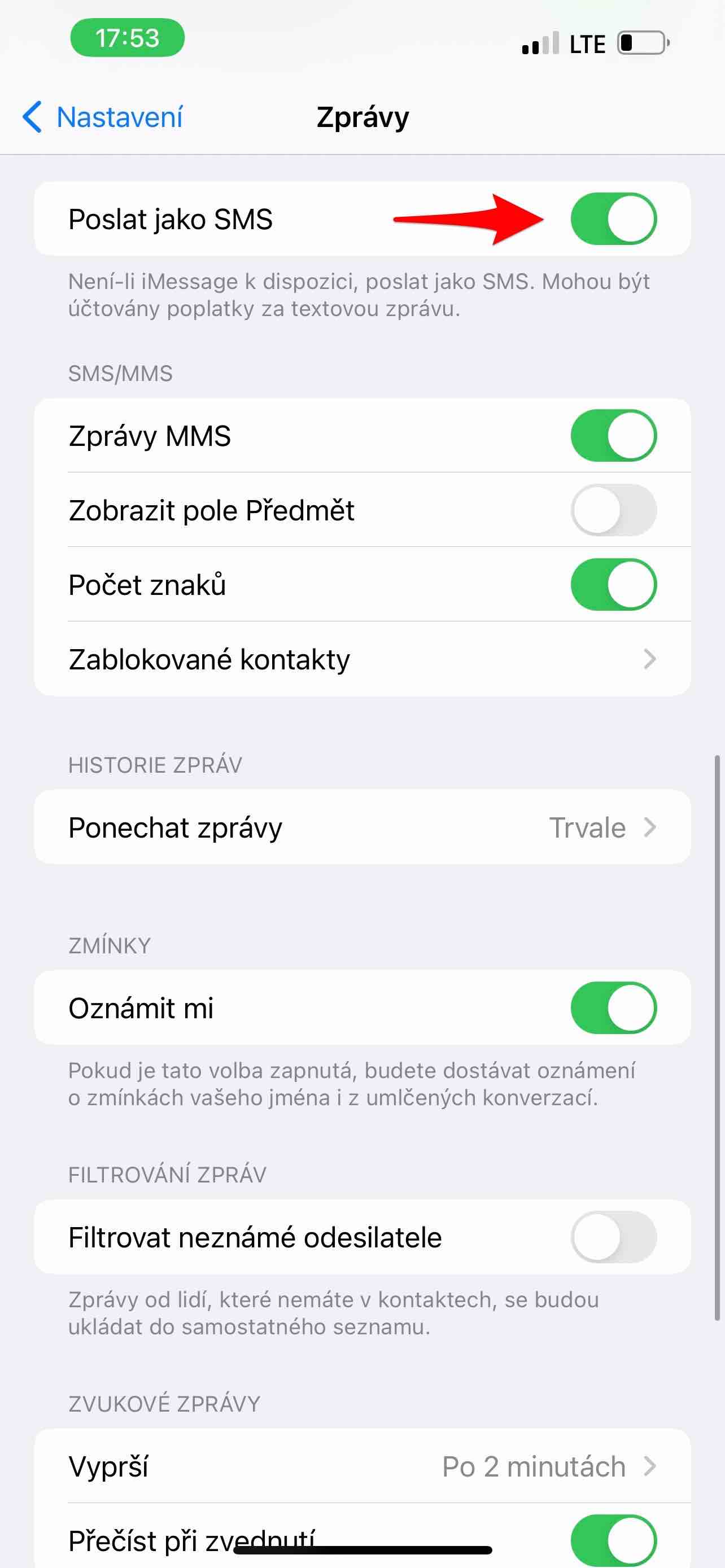Open Zablokované kontakty
The height and width of the screenshot is (1568, 725).
pos(362,659)
